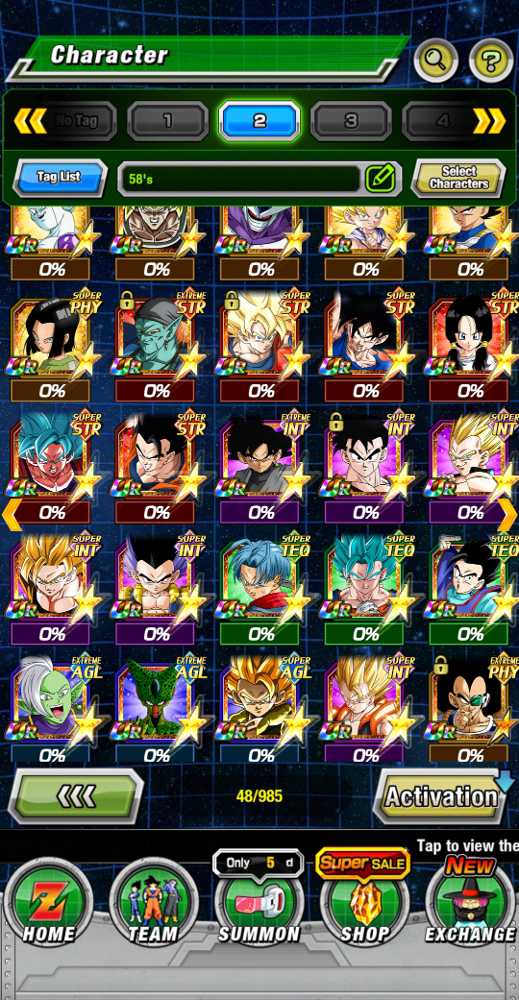Screen dimensions: 519x1000
Task: Tap the Select Characters button
Action: [458, 178]
